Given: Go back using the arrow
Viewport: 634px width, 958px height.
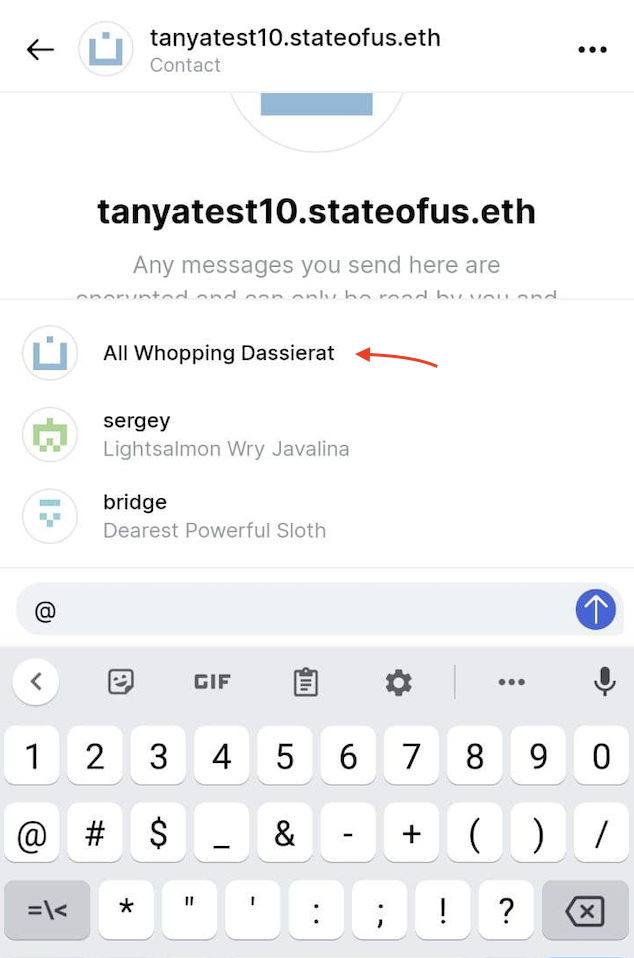Looking at the screenshot, I should pyautogui.click(x=40, y=50).
